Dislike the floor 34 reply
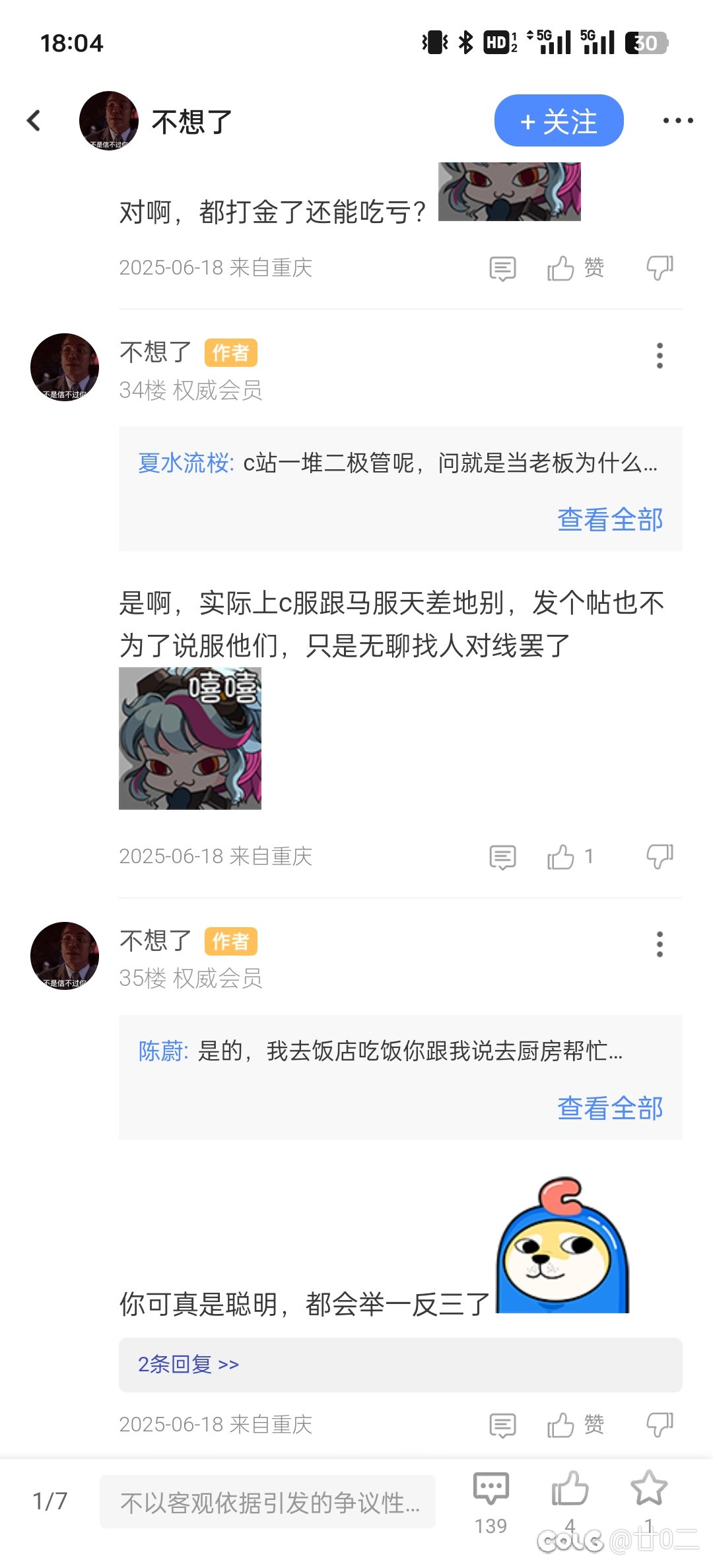The height and width of the screenshot is (1568, 713). (x=660, y=857)
